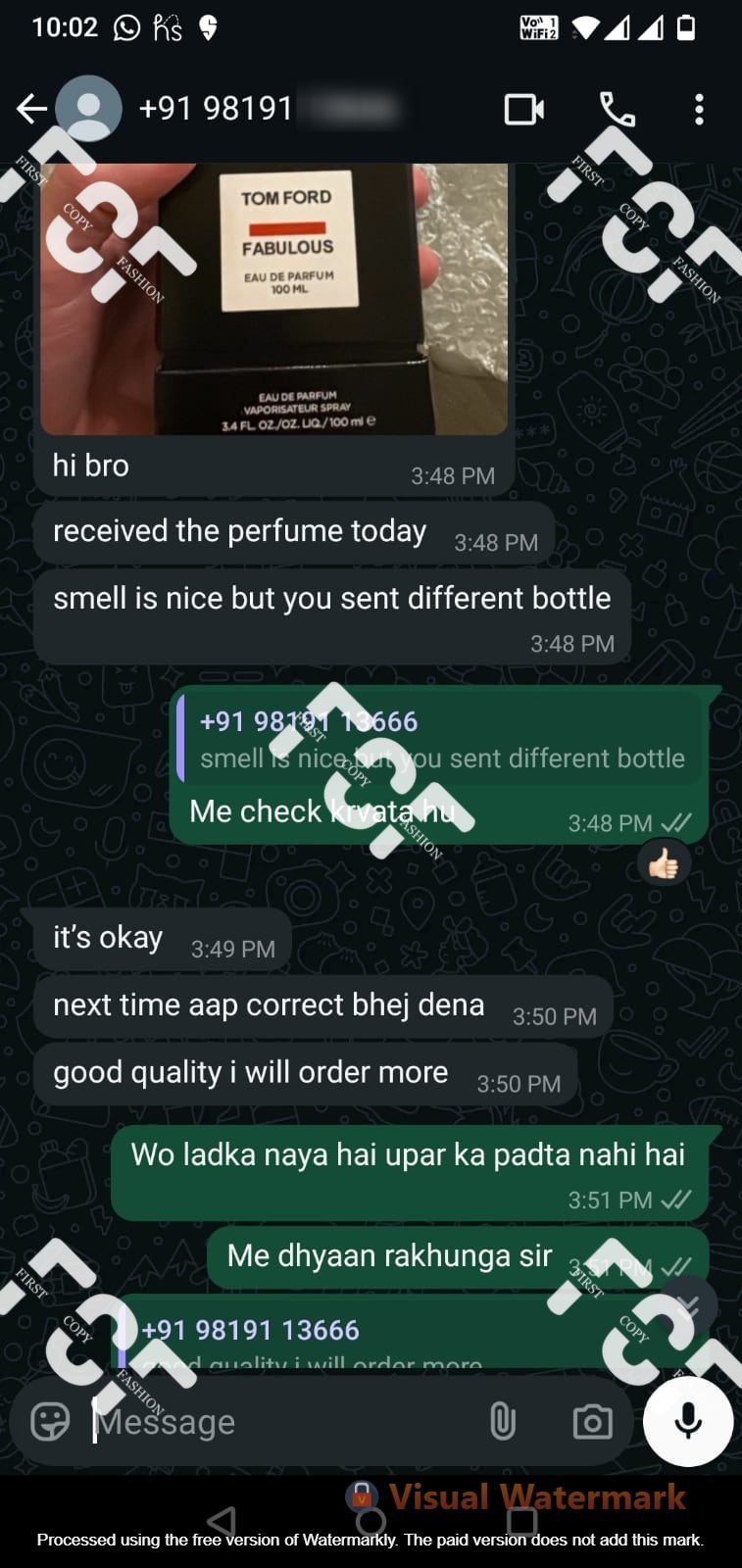Tap the microphone voice message button

[x=688, y=1421]
